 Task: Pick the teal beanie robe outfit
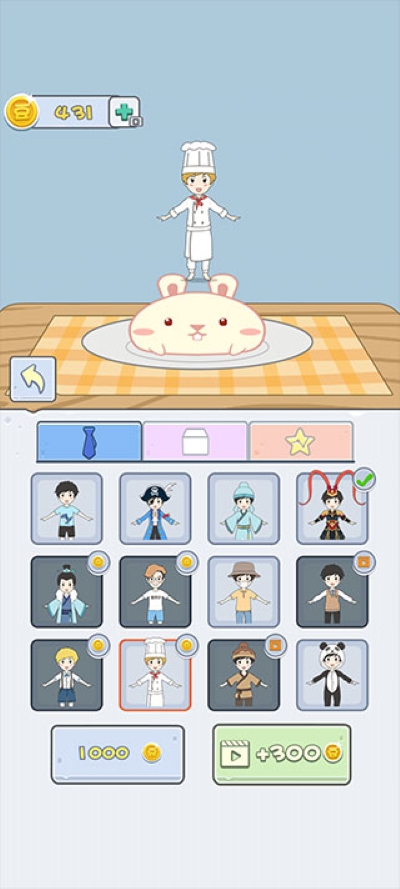coord(244,509)
